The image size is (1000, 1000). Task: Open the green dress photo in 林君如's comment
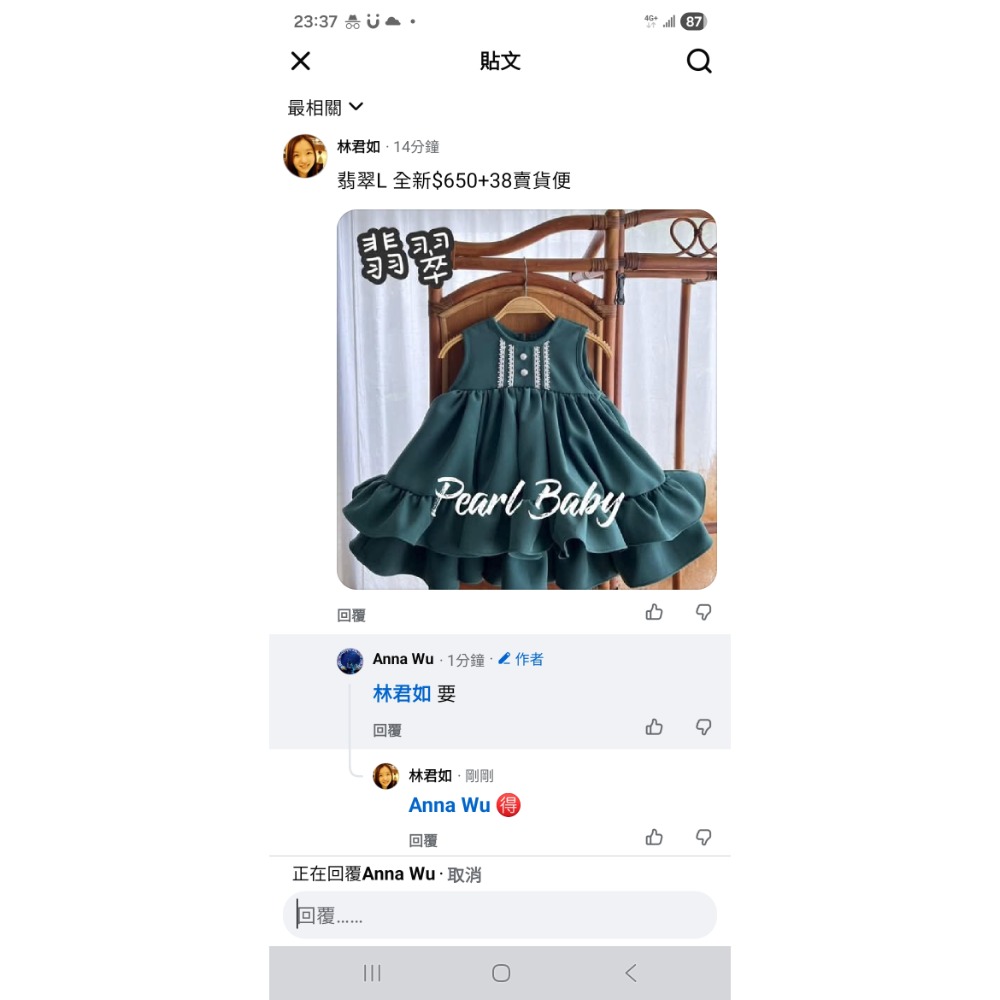(x=526, y=399)
